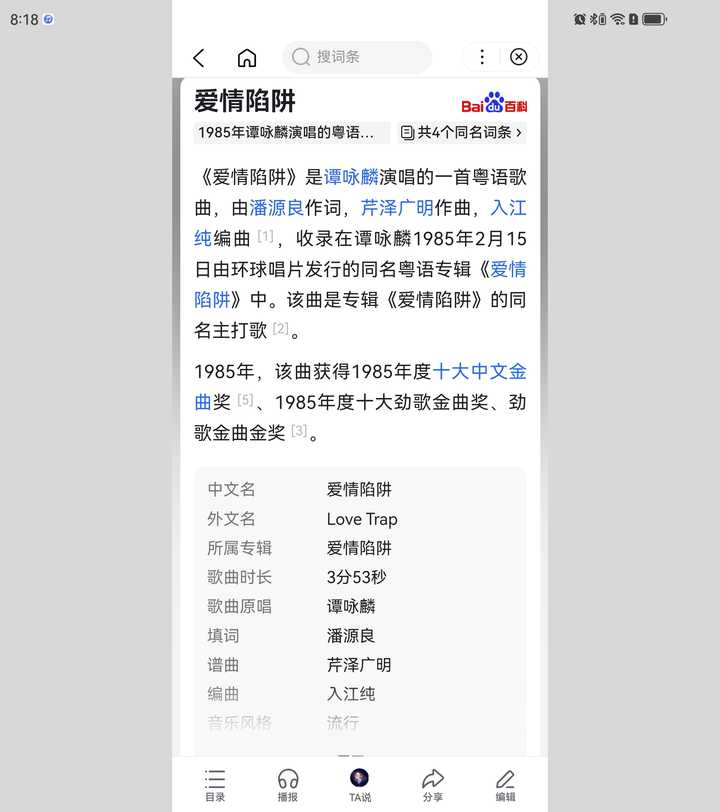Follow the 芹泽广明 composer link
The image size is (720, 812).
pos(397,208)
